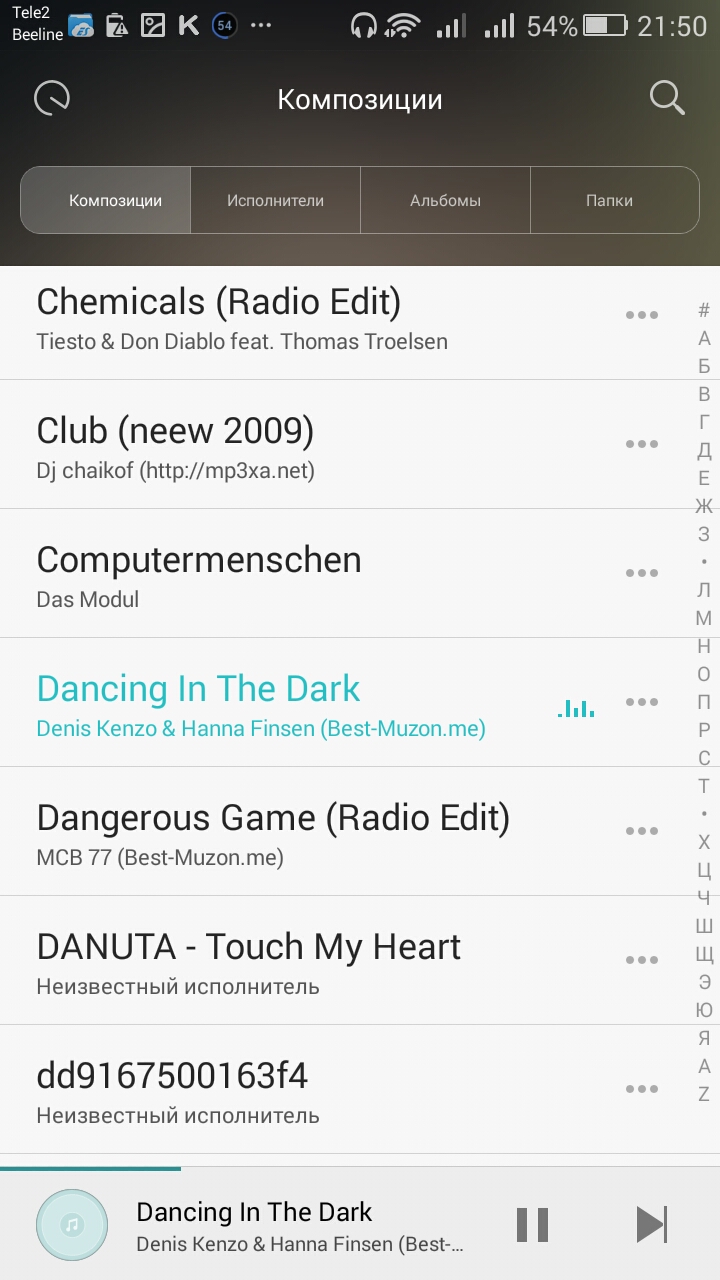Viewport: 720px width, 1280px height.
Task: Play DANUTA - Touch My Heart
Action: tap(300, 961)
